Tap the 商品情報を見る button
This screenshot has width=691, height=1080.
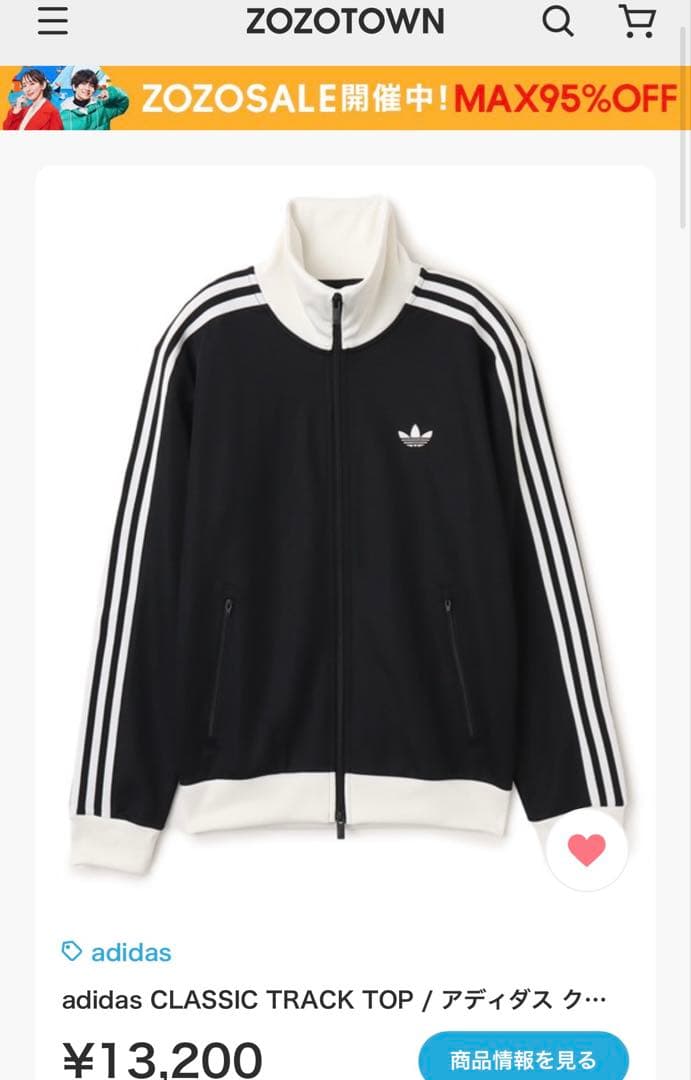[523, 1058]
